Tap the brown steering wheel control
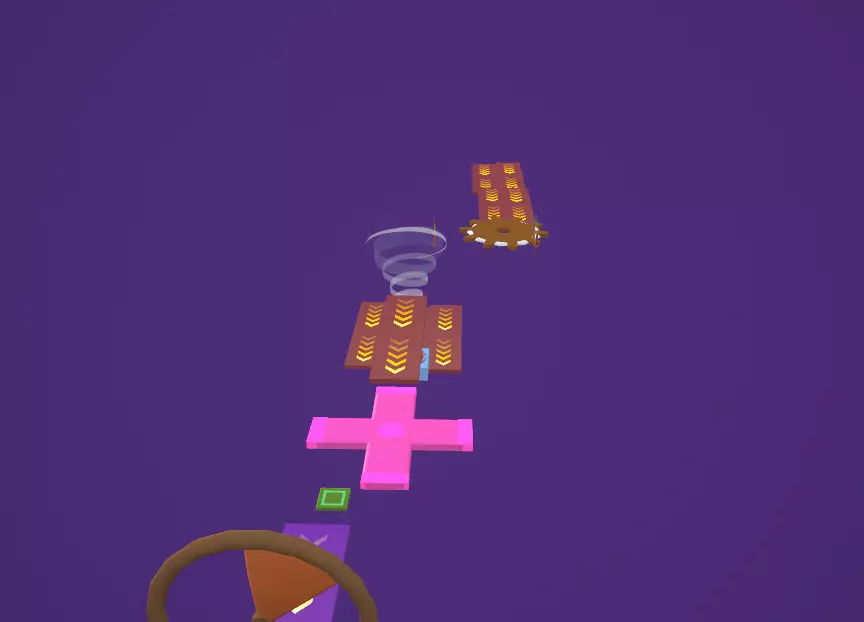 click(x=262, y=577)
